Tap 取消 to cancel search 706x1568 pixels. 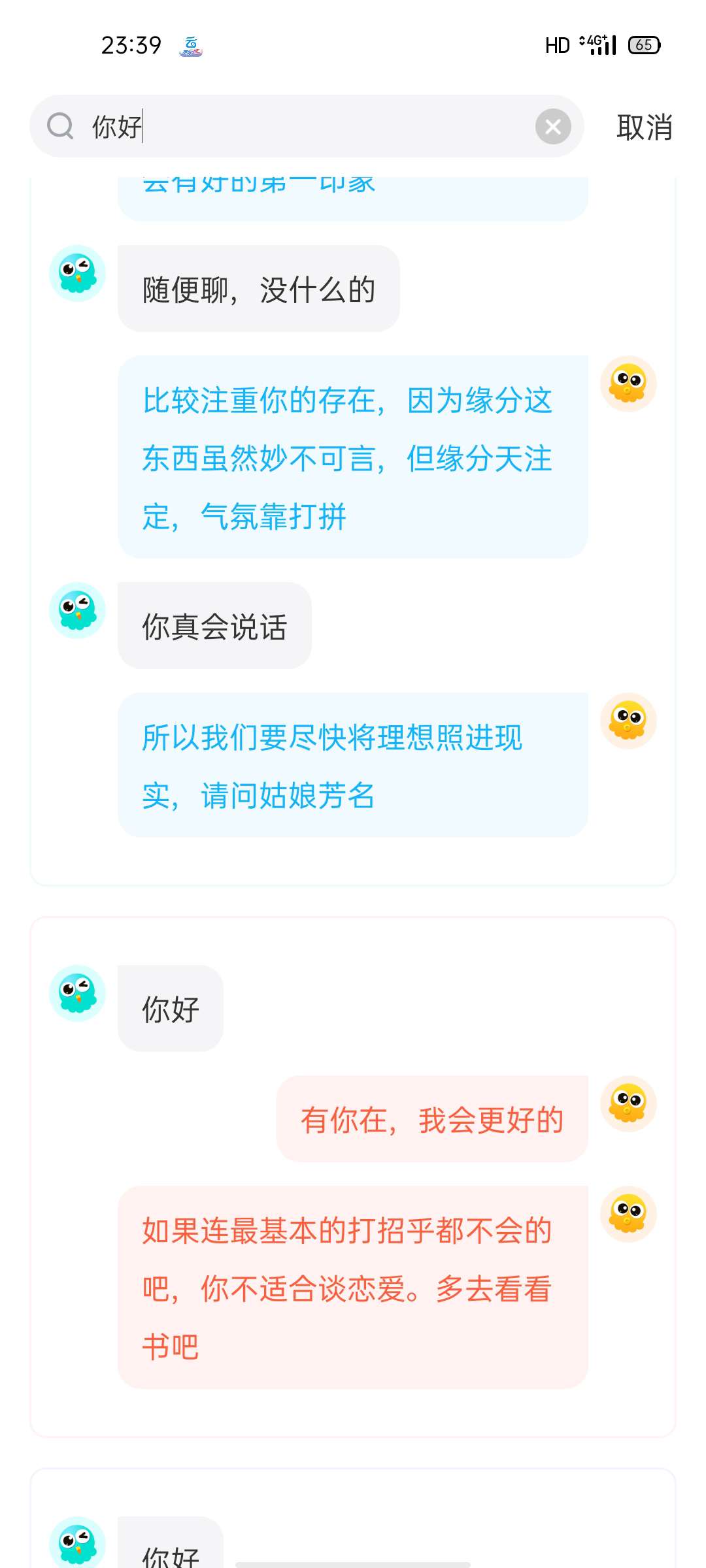(x=644, y=127)
